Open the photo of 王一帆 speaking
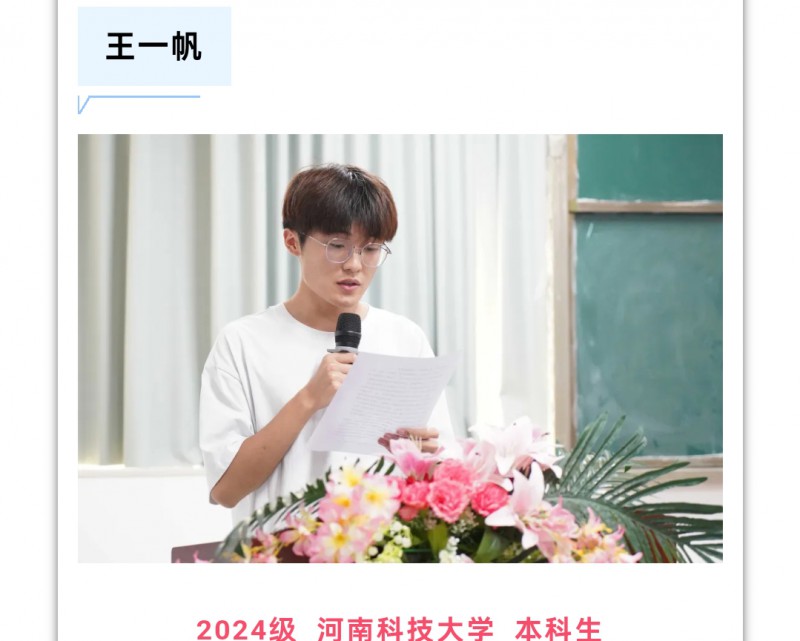This screenshot has width=800, height=641. tap(400, 348)
